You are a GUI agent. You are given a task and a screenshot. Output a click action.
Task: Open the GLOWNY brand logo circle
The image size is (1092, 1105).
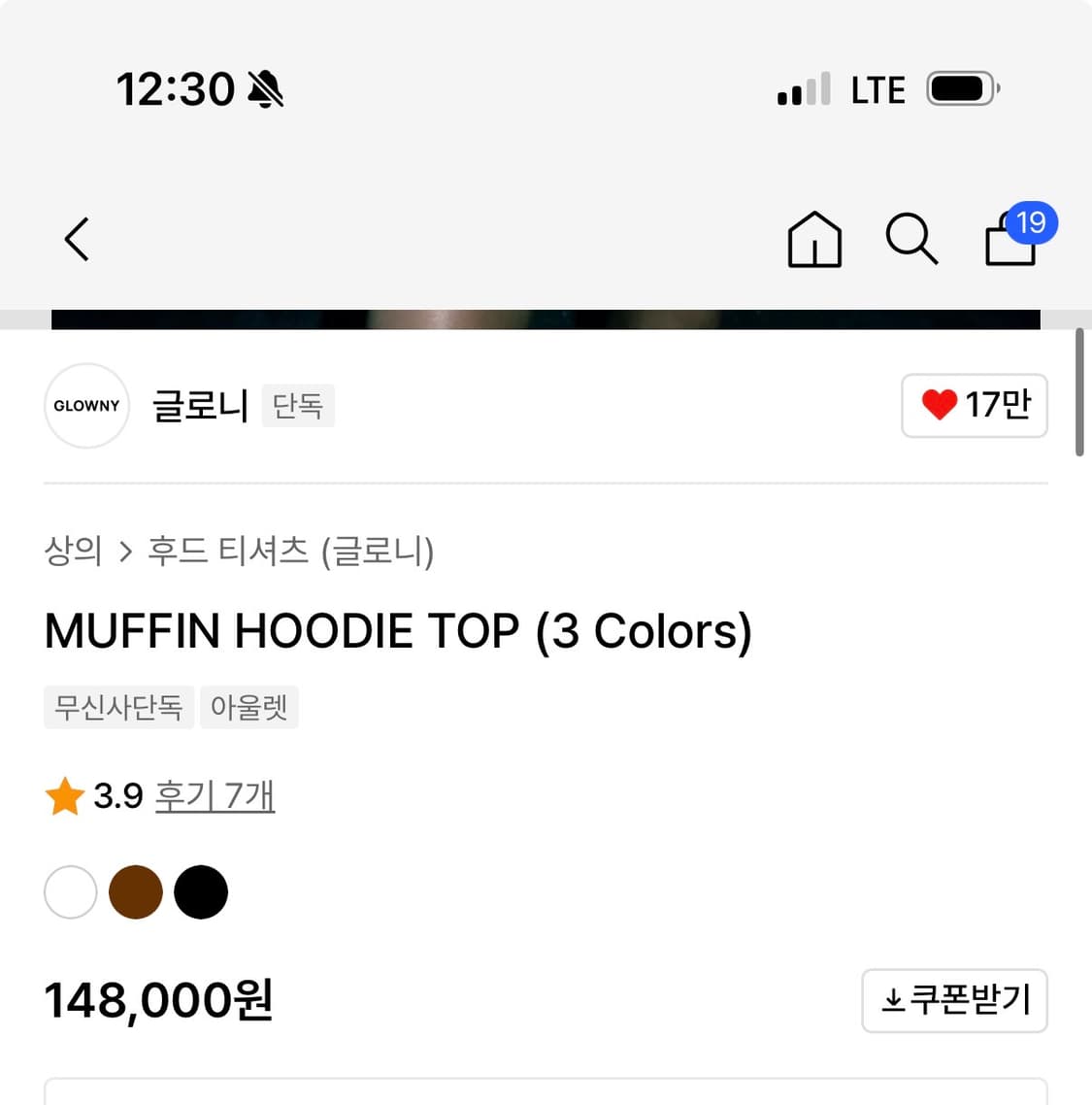coord(86,405)
